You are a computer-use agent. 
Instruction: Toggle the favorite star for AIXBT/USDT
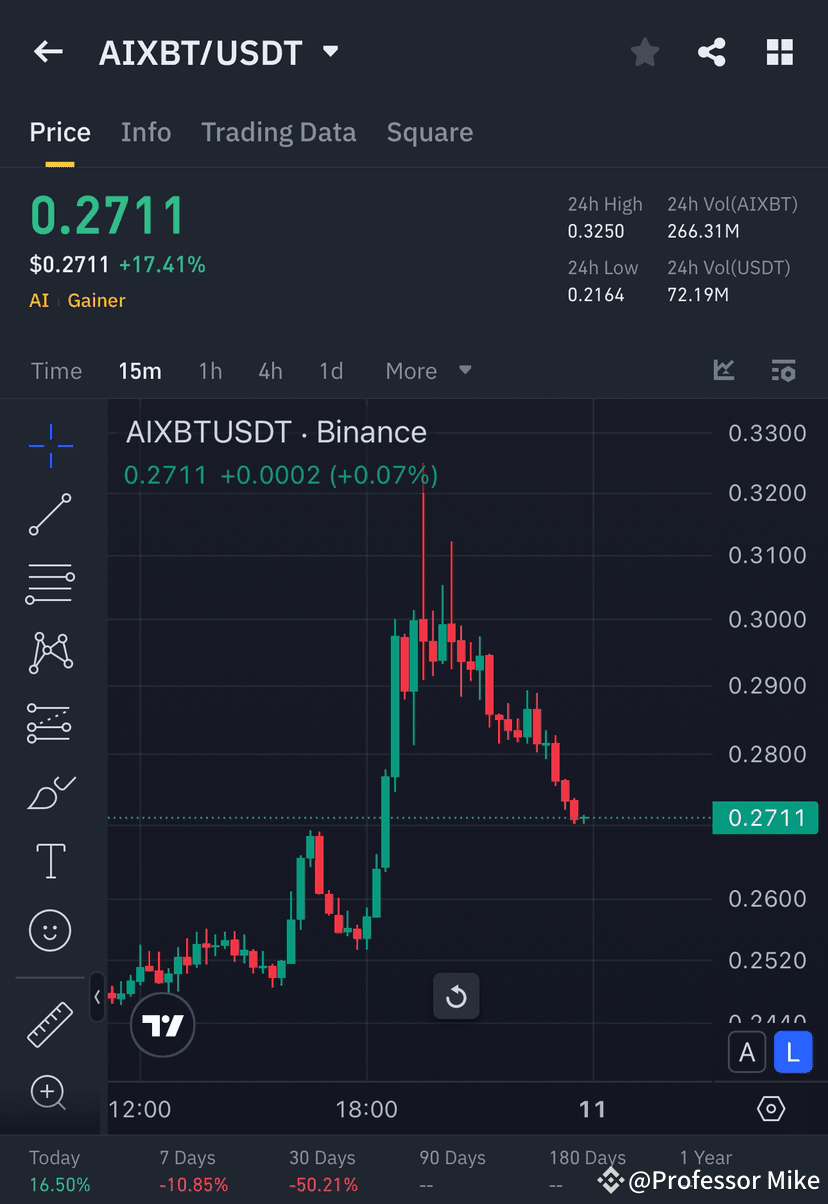point(644,52)
